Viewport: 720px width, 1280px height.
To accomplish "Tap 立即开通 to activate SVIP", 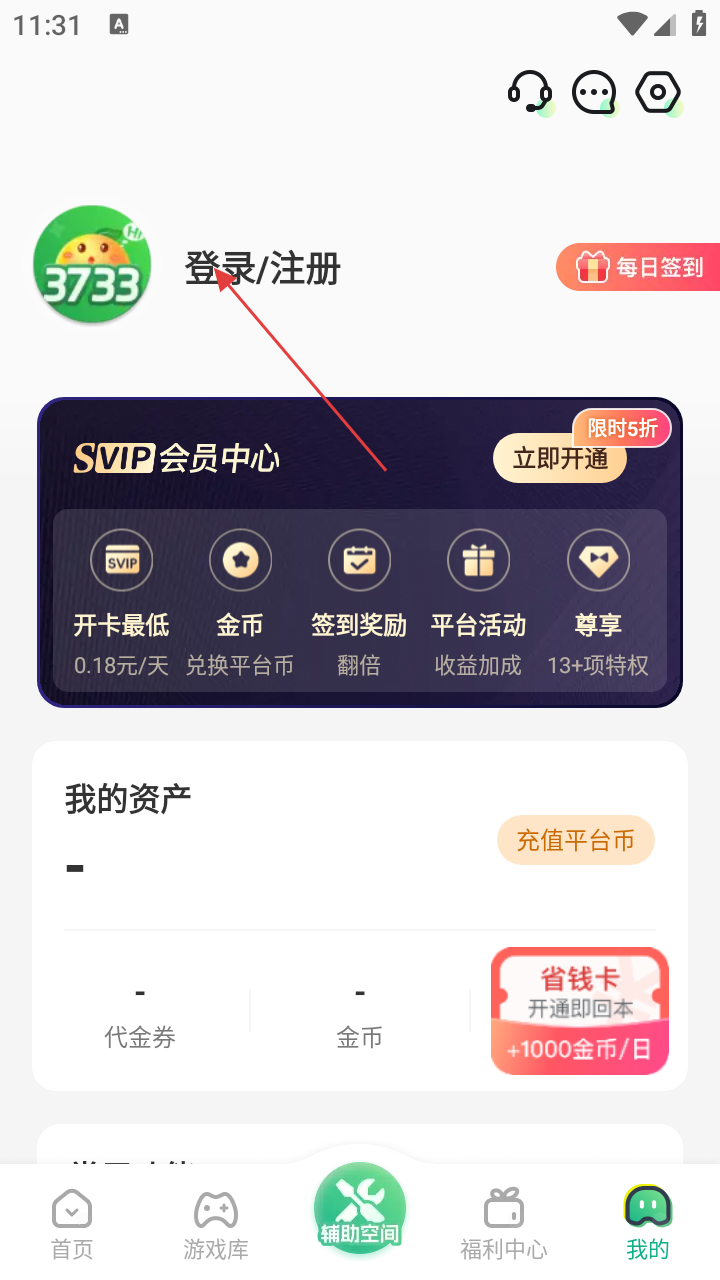I will click(x=560, y=459).
